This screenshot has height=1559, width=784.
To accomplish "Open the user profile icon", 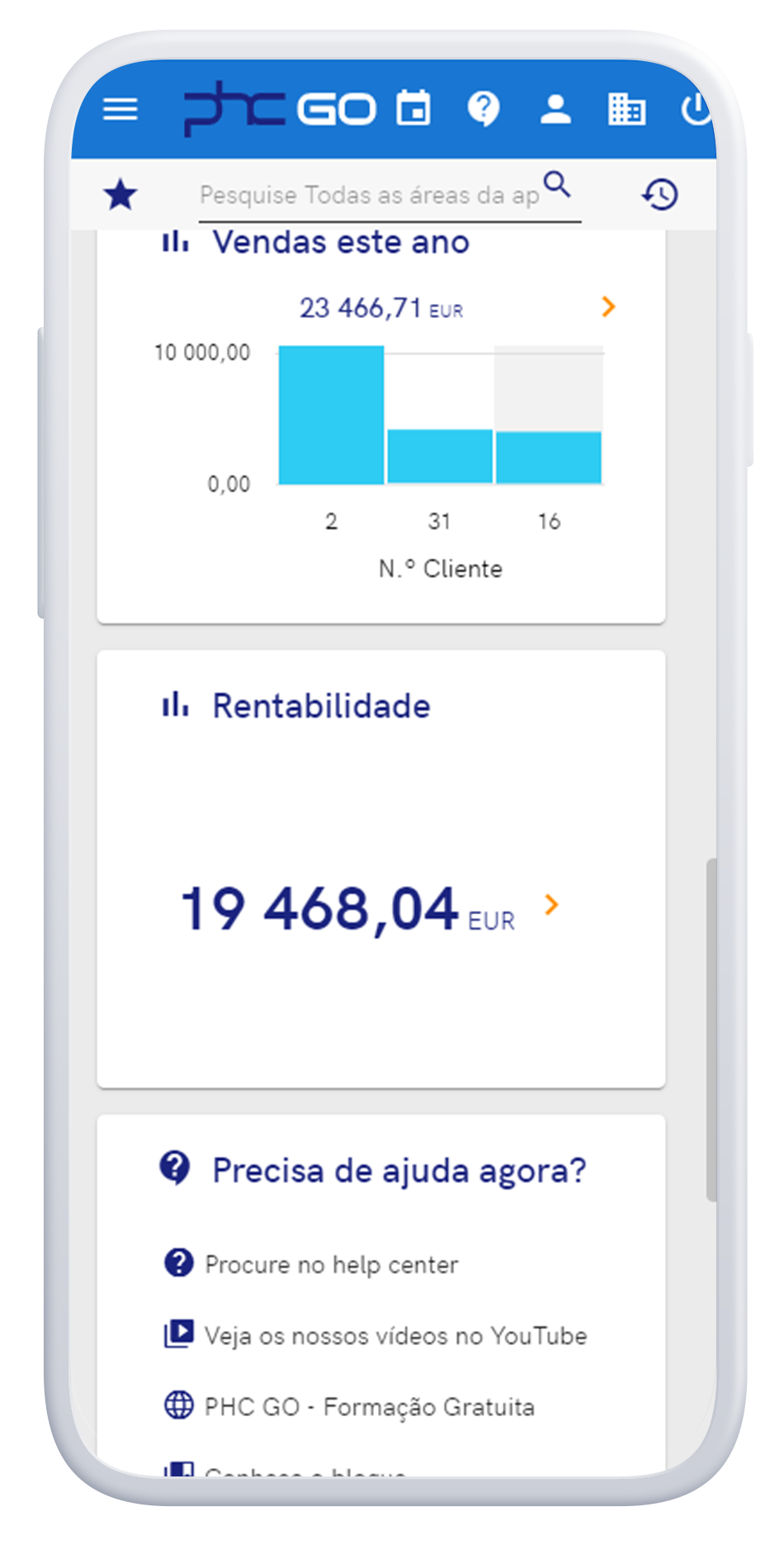I will (x=555, y=109).
